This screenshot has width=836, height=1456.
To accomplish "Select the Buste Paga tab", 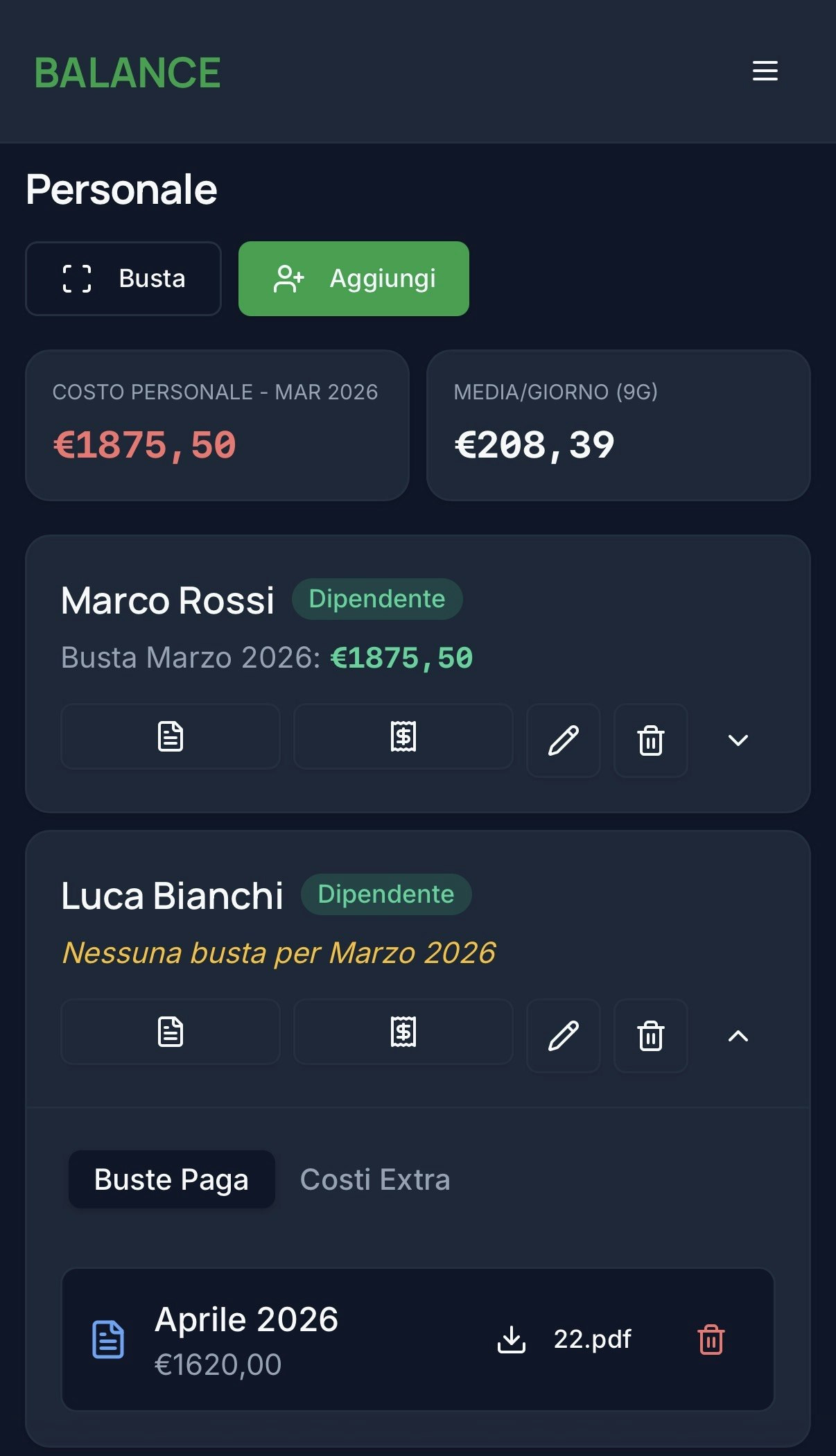I will [171, 1179].
